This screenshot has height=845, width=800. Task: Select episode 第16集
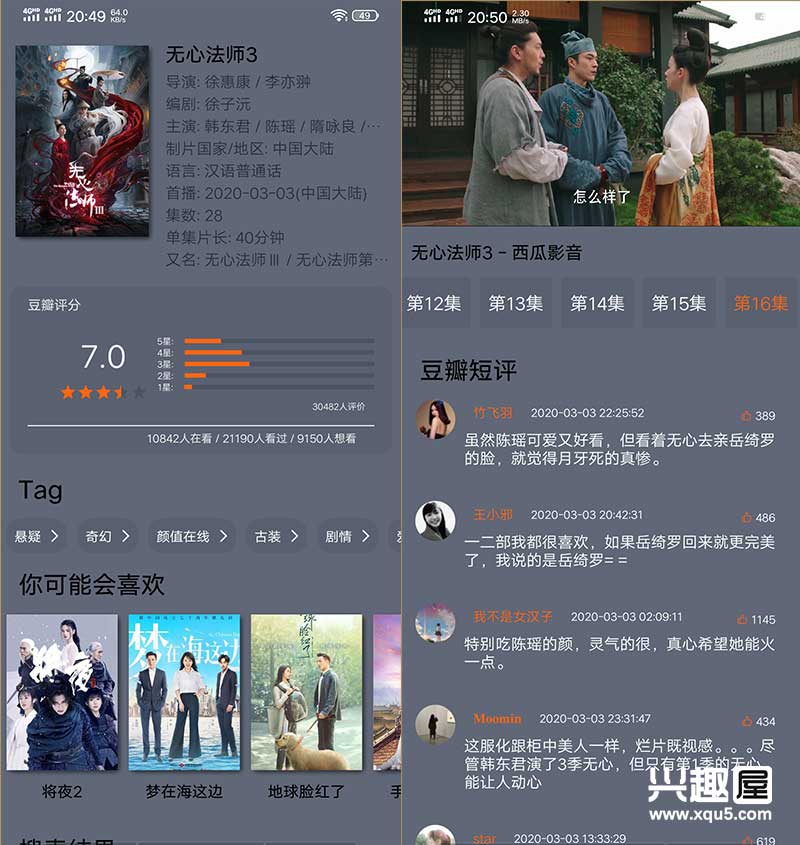click(x=761, y=303)
